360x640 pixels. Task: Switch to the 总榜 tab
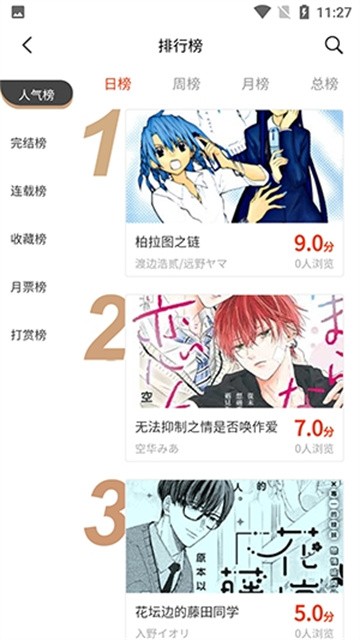324,84
